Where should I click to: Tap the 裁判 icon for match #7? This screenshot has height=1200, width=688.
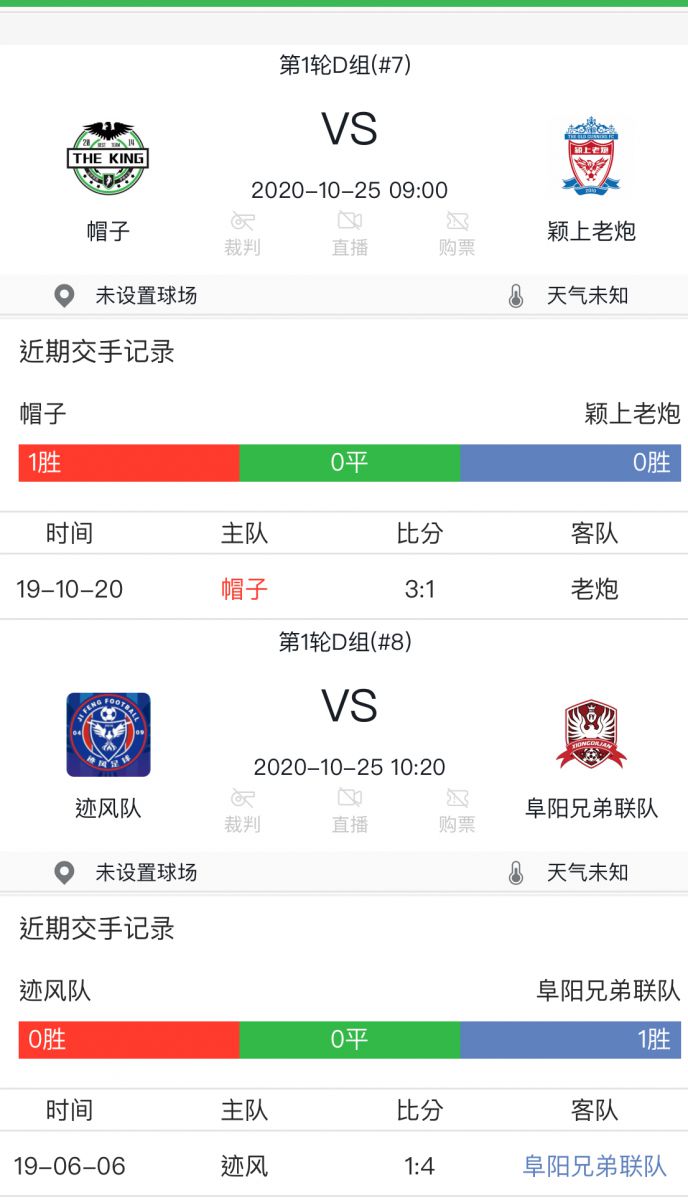click(242, 233)
